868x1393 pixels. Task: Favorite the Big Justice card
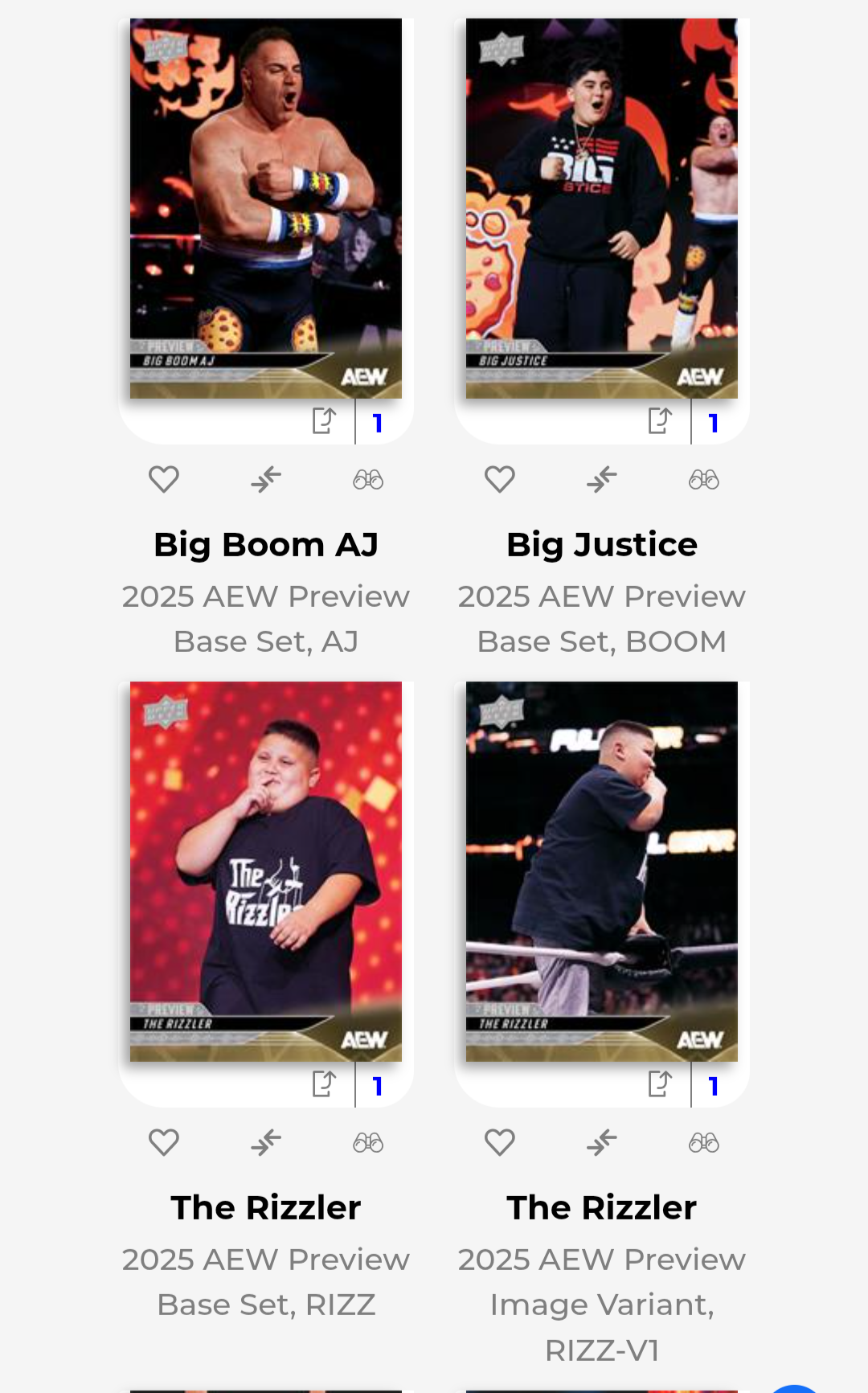tap(500, 480)
